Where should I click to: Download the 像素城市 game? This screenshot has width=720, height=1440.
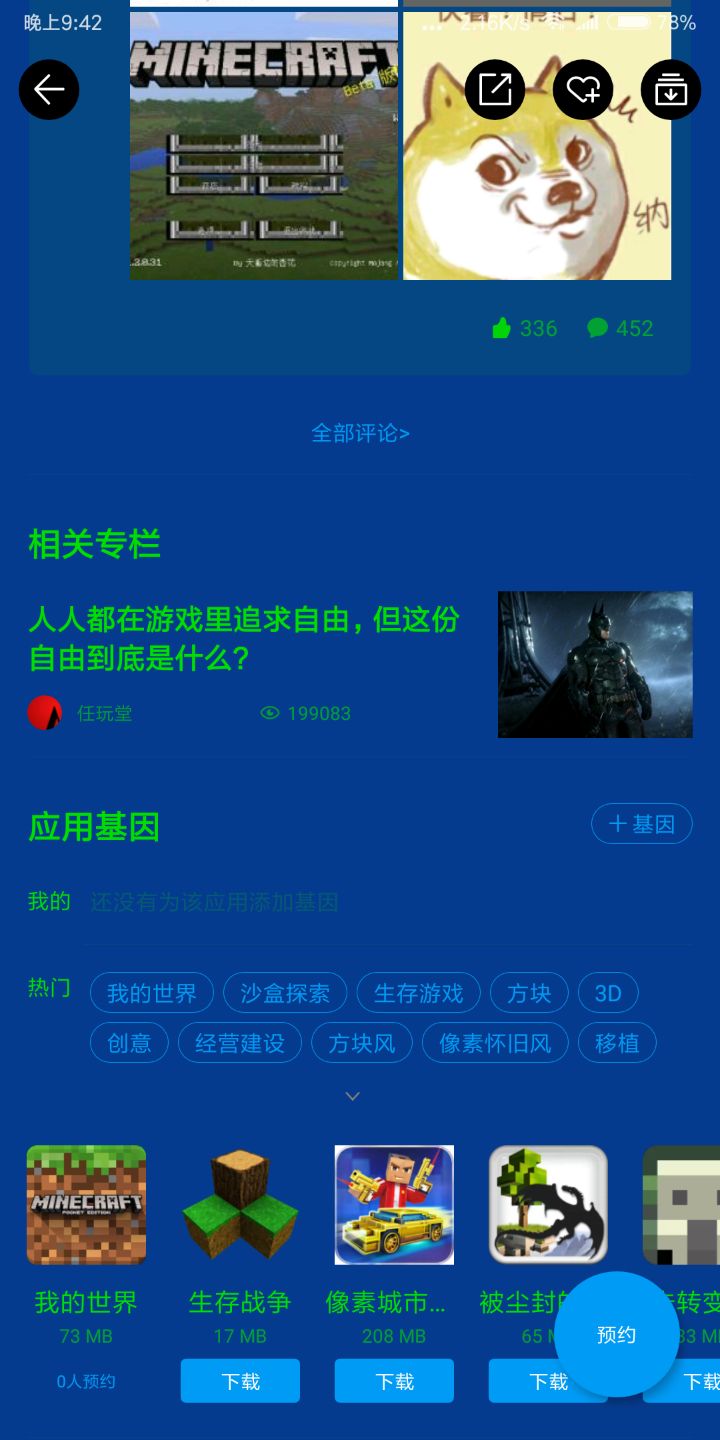pos(394,1381)
